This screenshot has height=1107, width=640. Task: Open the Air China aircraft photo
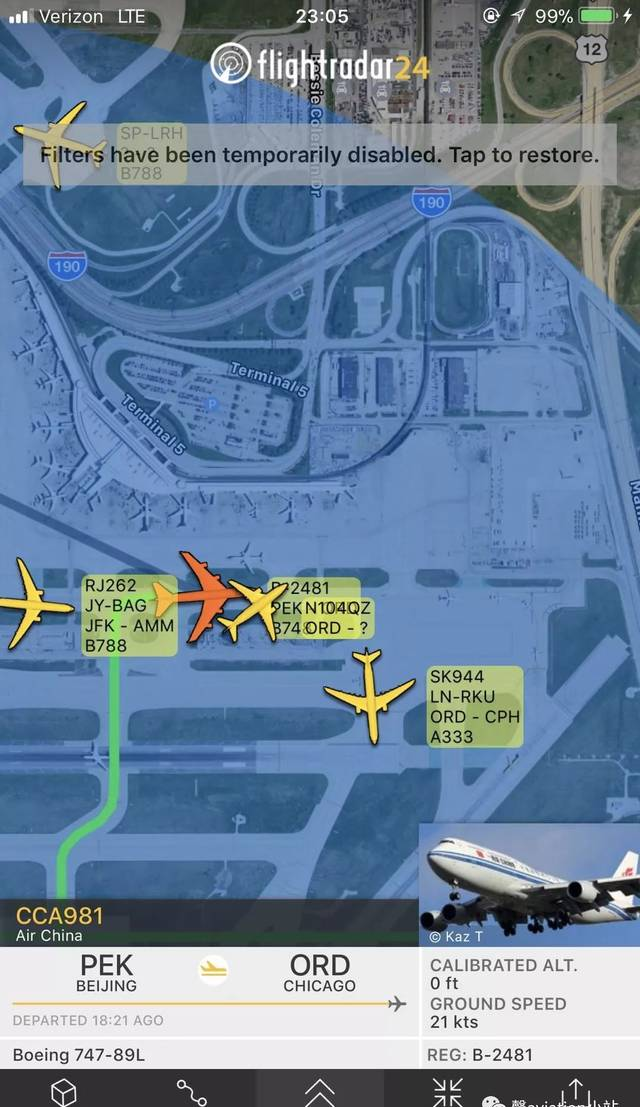pyautogui.click(x=530, y=885)
